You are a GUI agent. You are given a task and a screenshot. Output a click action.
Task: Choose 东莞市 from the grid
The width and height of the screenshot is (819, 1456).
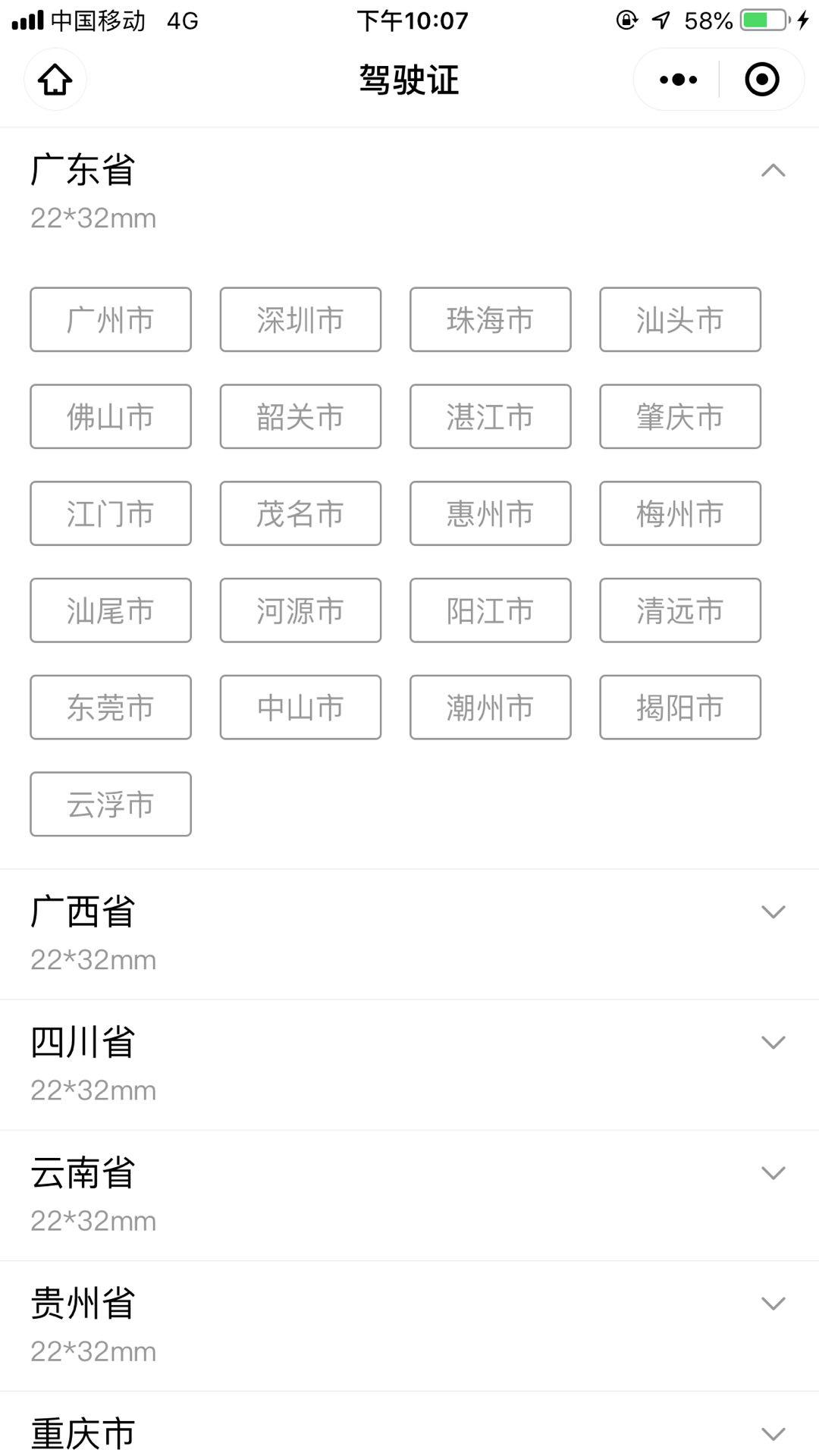(x=110, y=707)
